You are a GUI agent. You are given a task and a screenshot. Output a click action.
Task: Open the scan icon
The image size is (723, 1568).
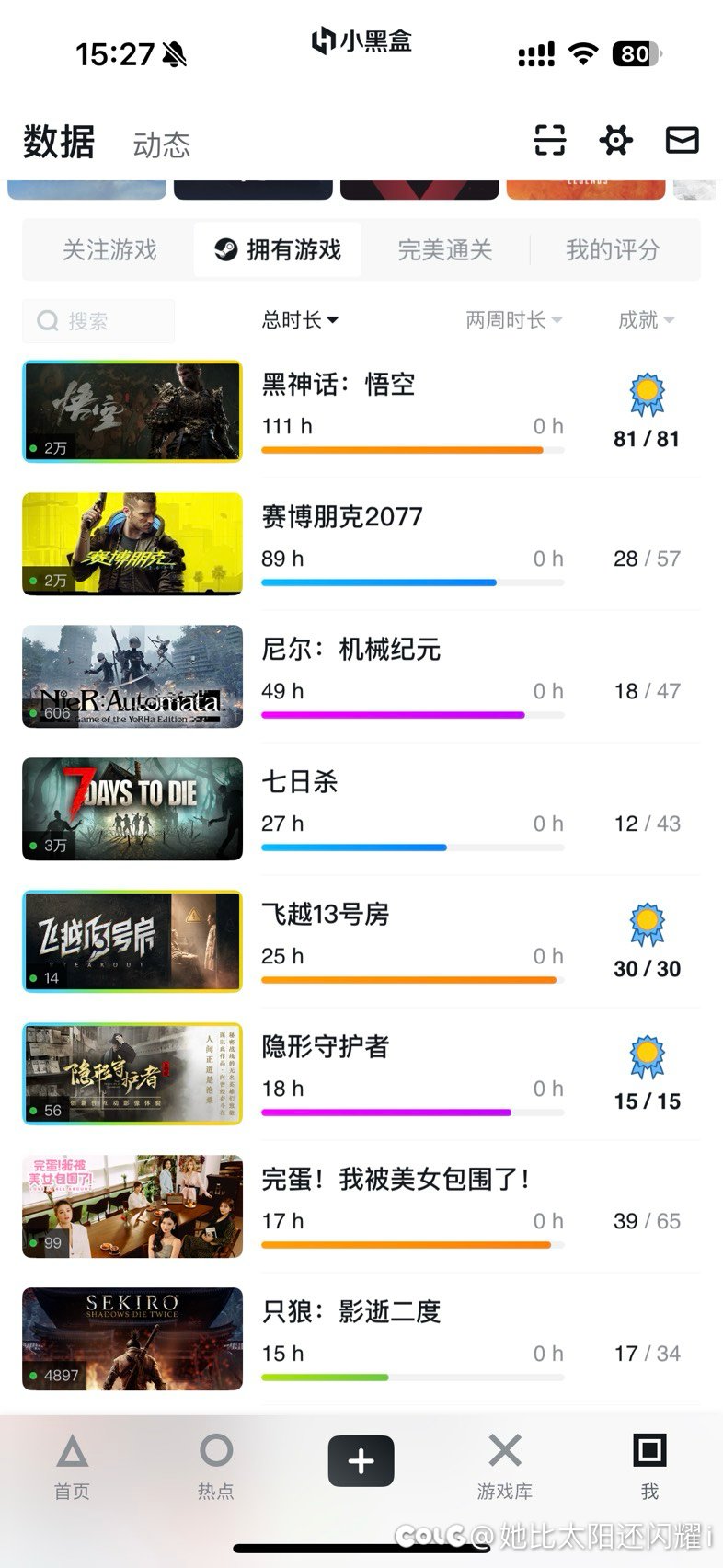549,140
